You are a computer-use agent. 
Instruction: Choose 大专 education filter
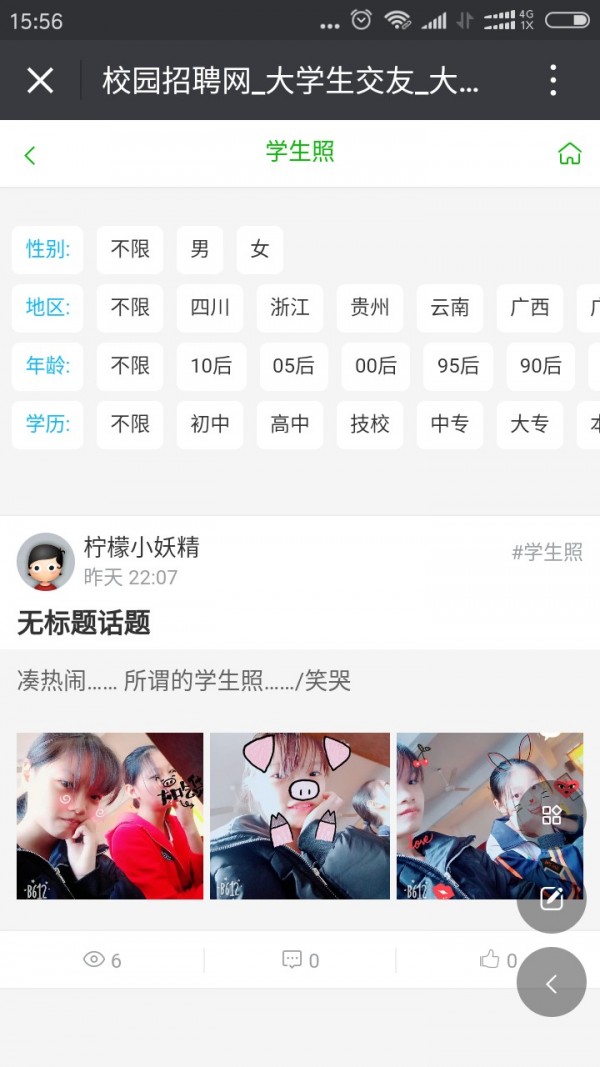point(530,424)
